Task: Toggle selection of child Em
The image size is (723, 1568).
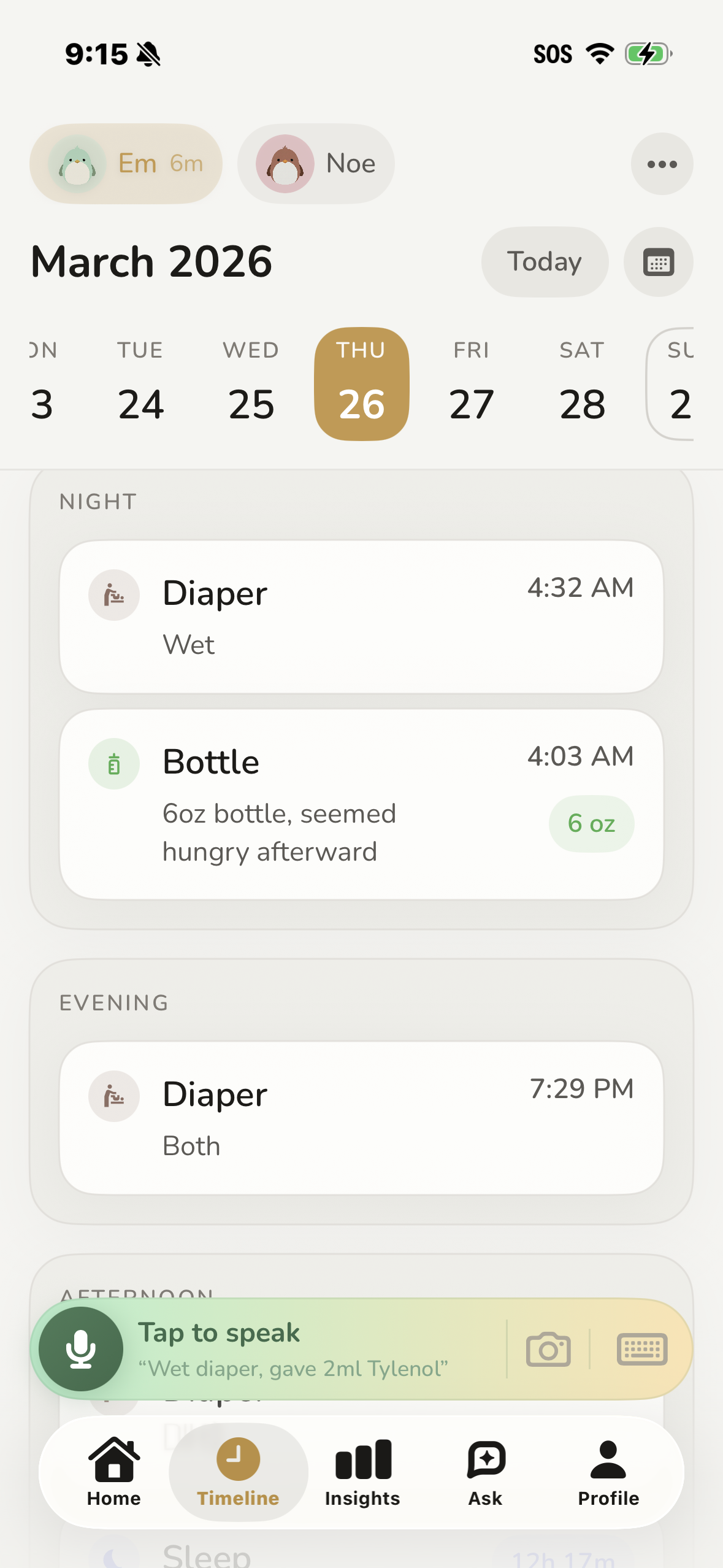Action: (x=126, y=163)
